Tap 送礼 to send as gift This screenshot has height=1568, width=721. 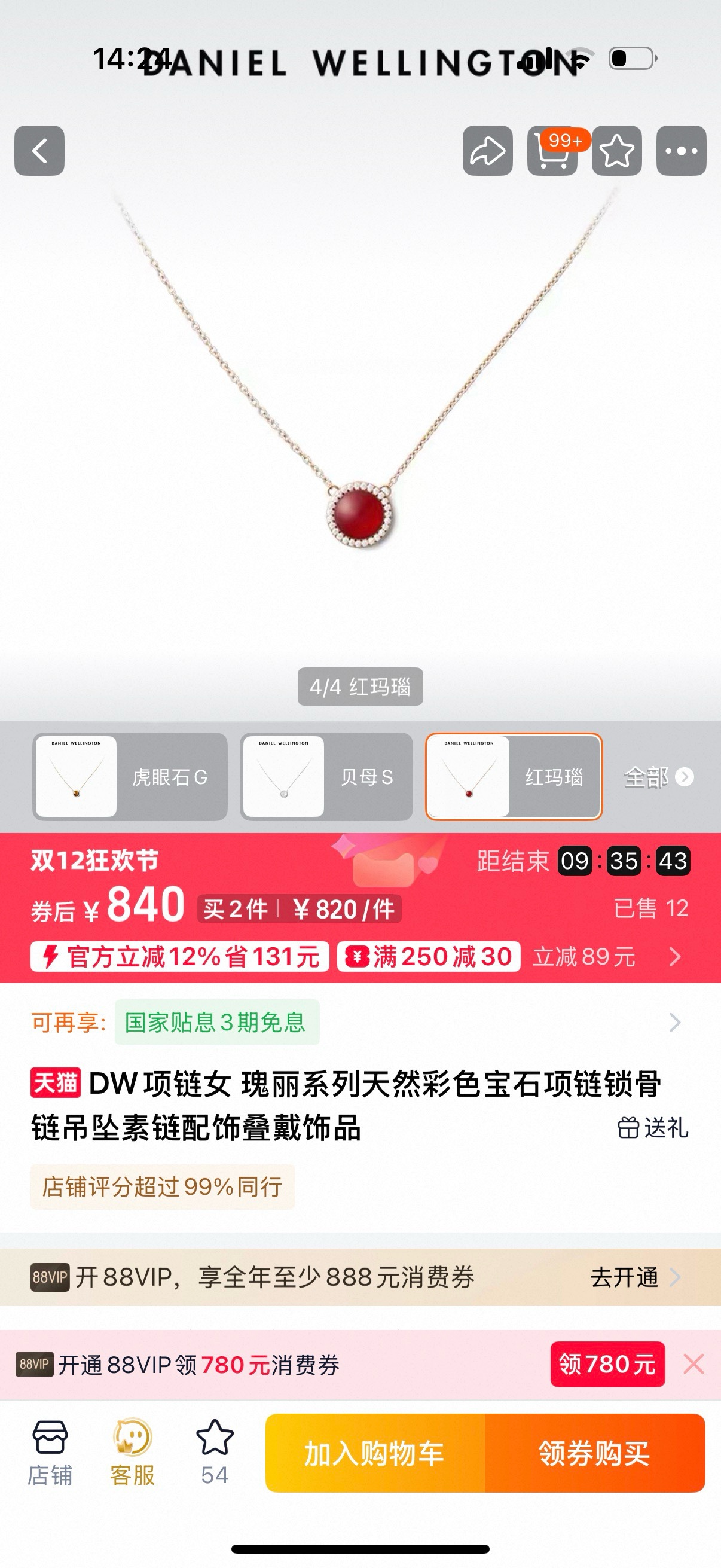coord(652,1128)
